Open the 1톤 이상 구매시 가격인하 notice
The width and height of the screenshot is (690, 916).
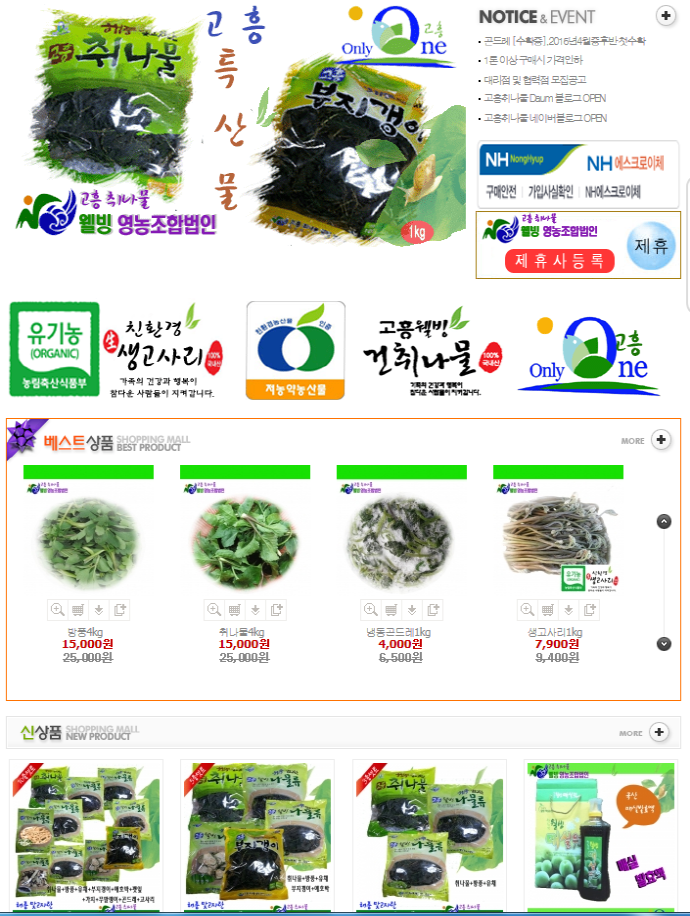(535, 61)
